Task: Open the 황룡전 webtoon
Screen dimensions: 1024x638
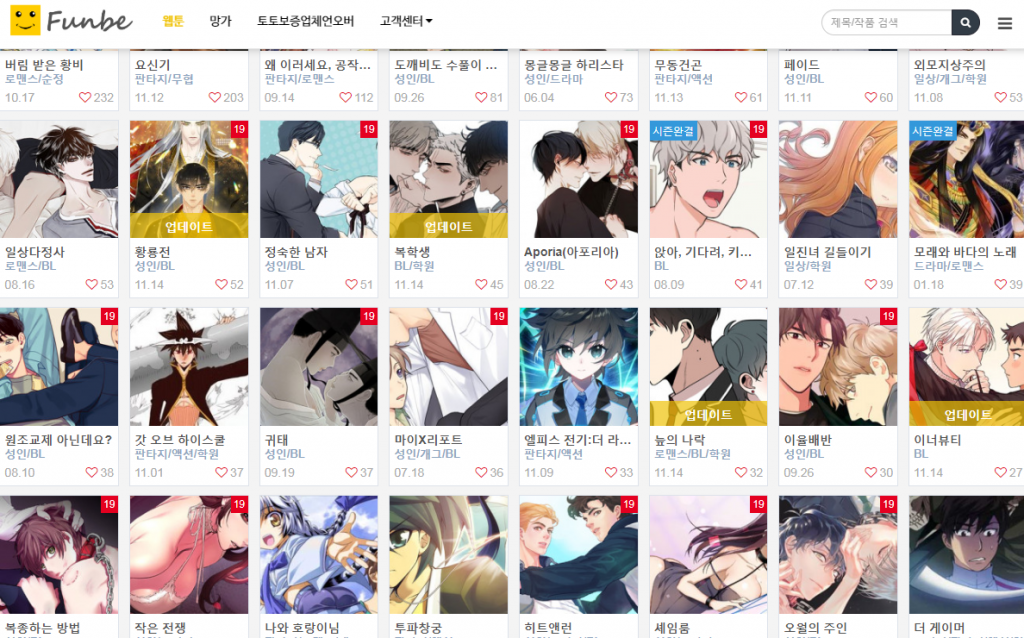Action: point(189,180)
